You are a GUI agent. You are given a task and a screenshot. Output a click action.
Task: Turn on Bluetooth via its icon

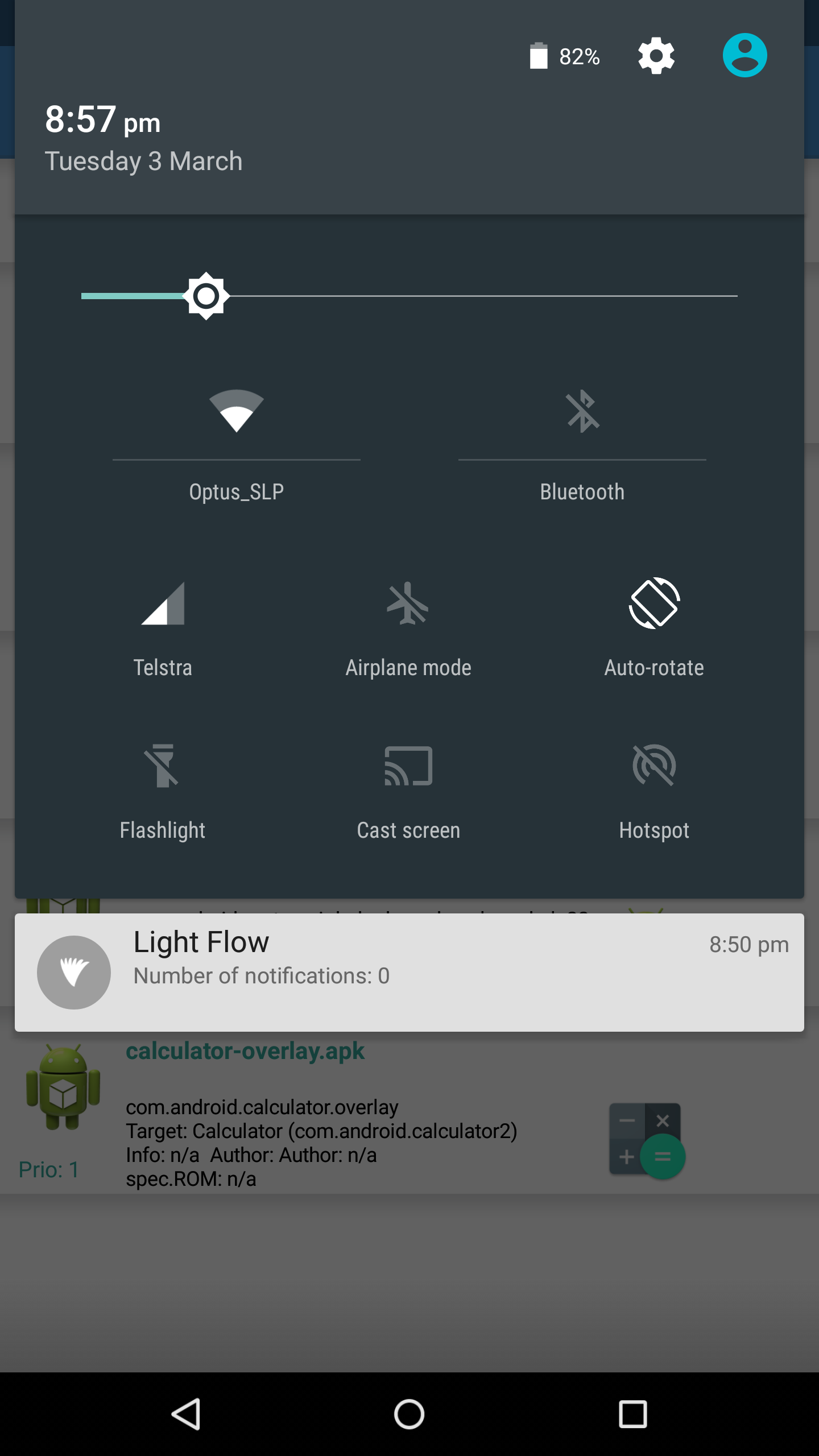click(x=582, y=411)
